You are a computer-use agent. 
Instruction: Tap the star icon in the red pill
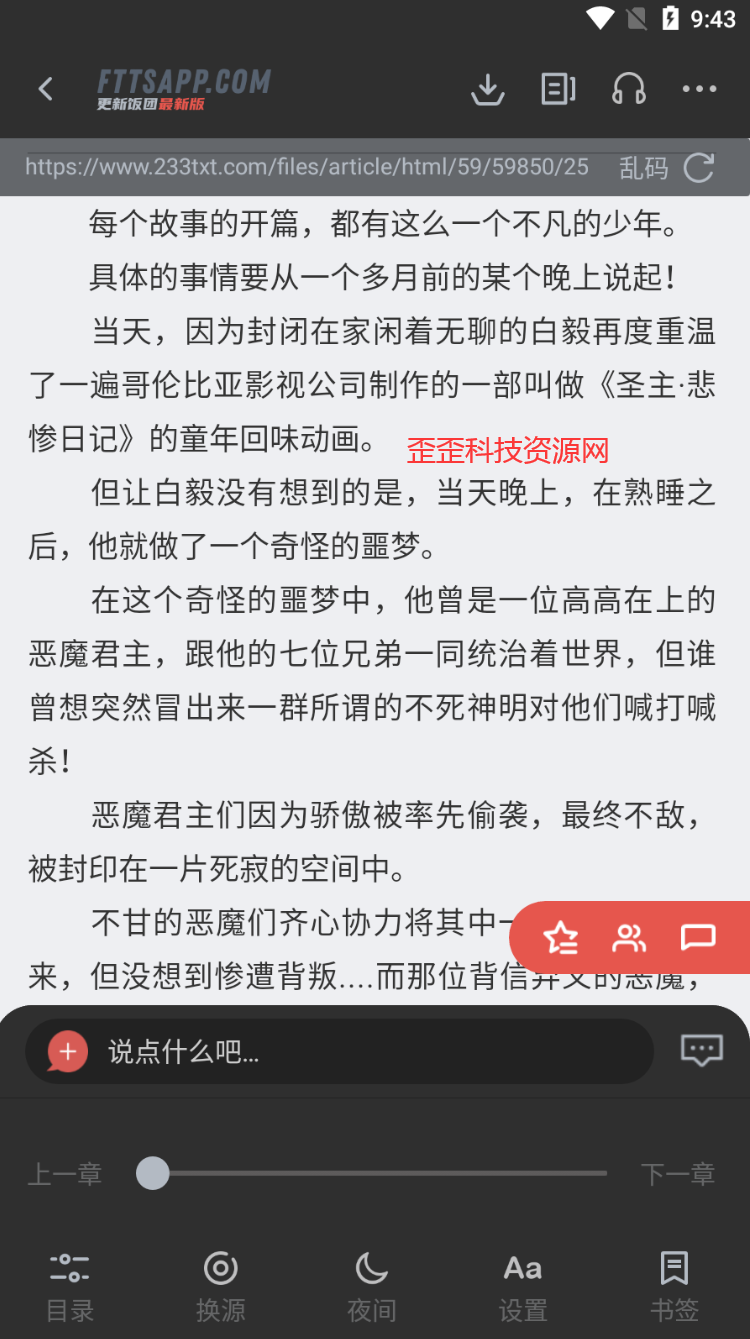pyautogui.click(x=561, y=938)
